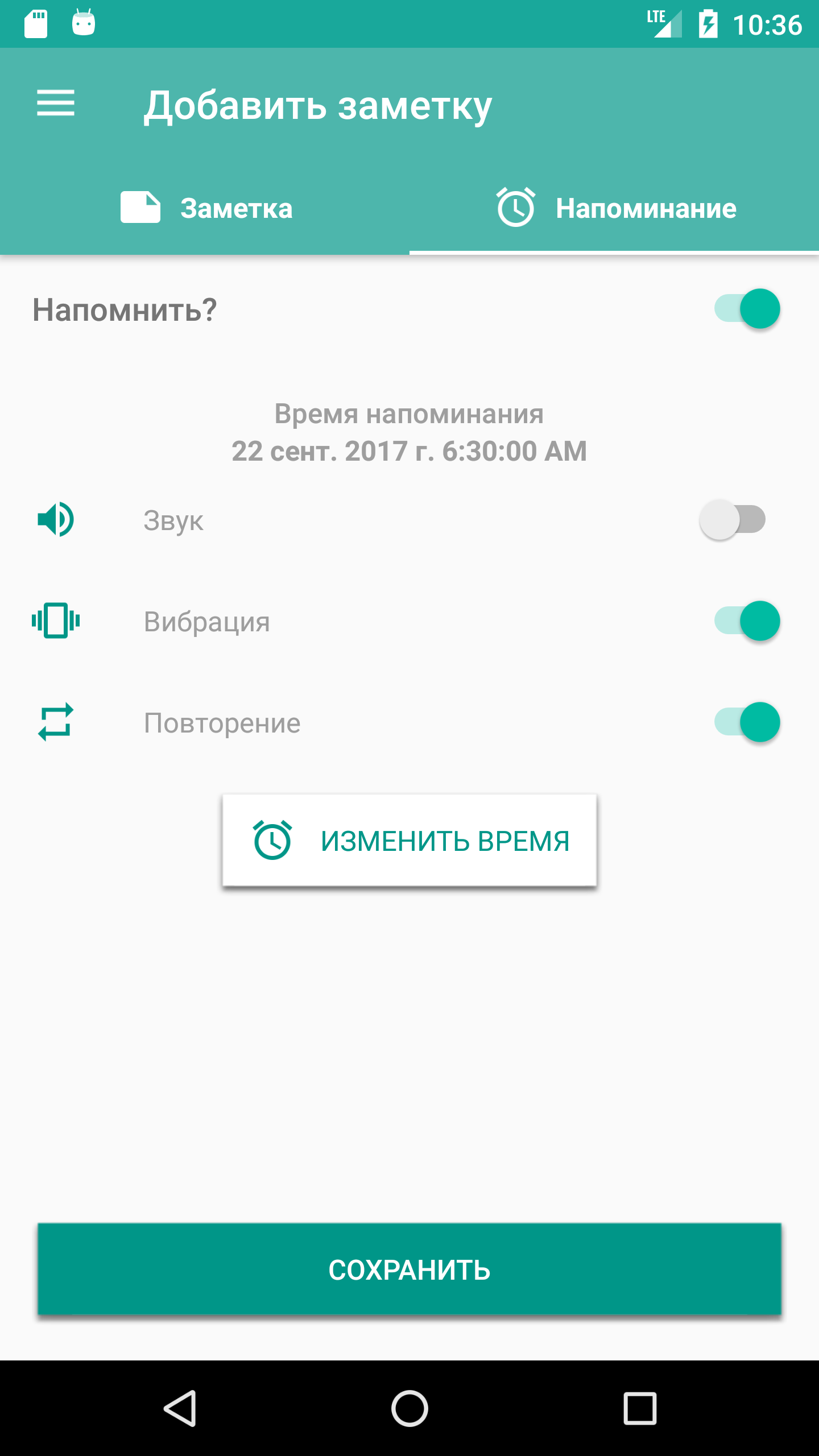The width and height of the screenshot is (819, 1456).
Task: Open recent apps from the navigation bar
Action: click(x=640, y=1409)
